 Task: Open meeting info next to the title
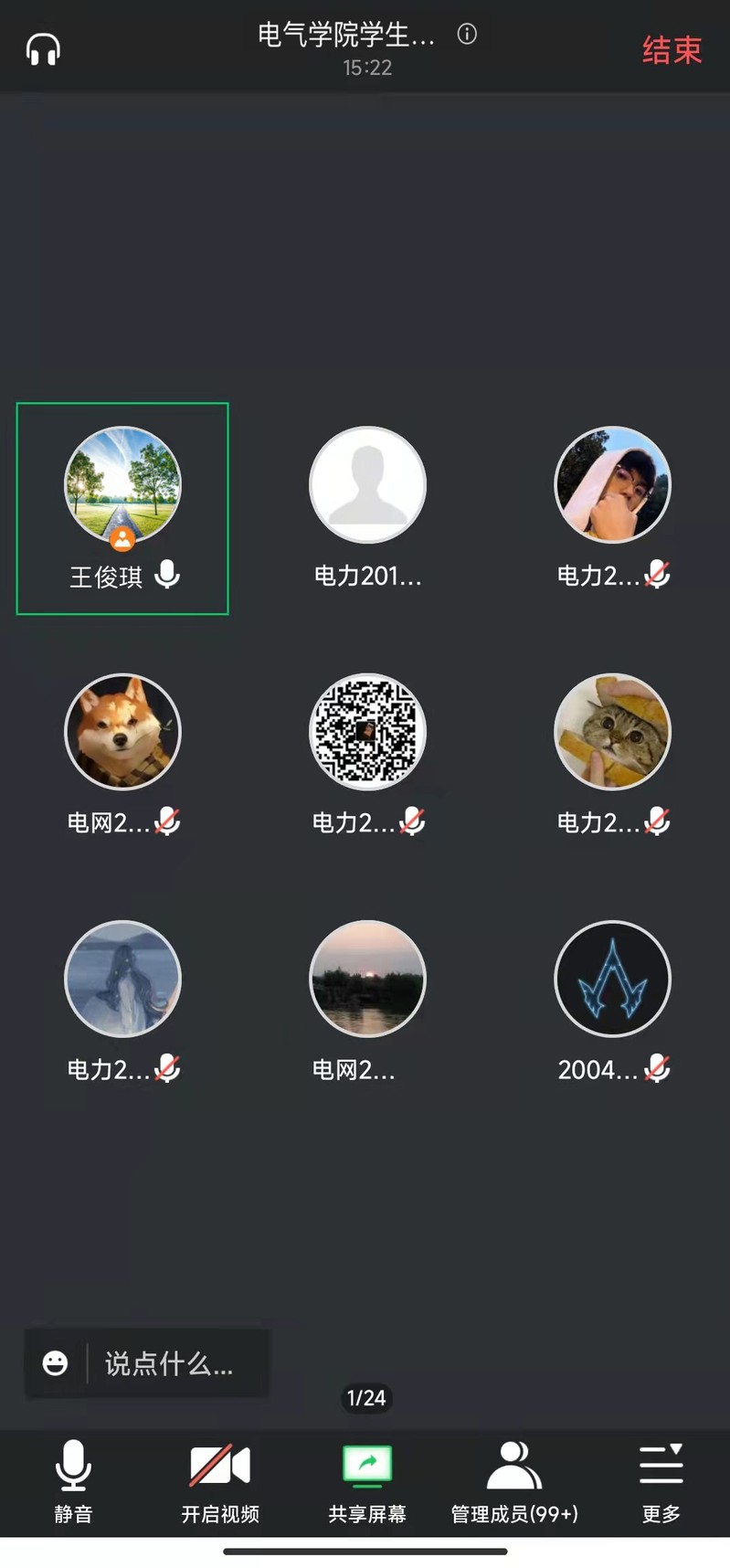pyautogui.click(x=467, y=35)
